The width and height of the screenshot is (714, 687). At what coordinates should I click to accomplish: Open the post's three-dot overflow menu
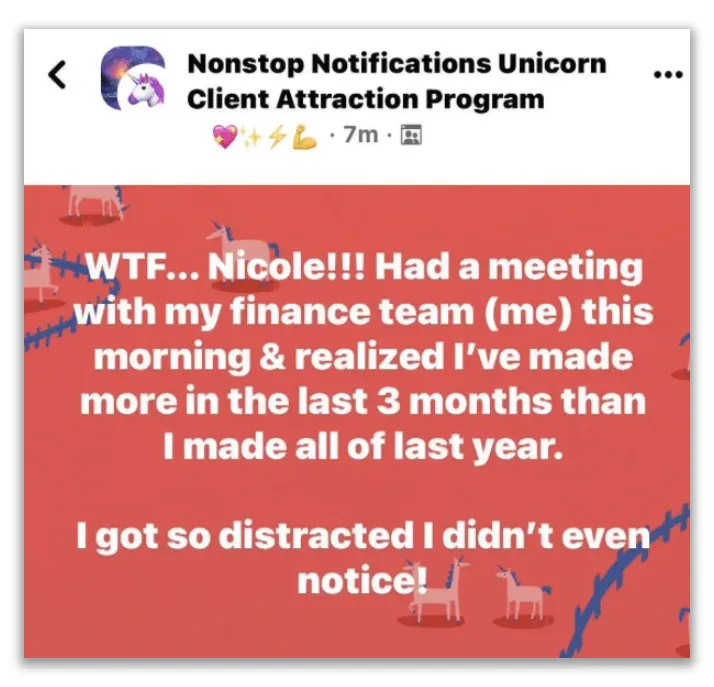[x=667, y=75]
